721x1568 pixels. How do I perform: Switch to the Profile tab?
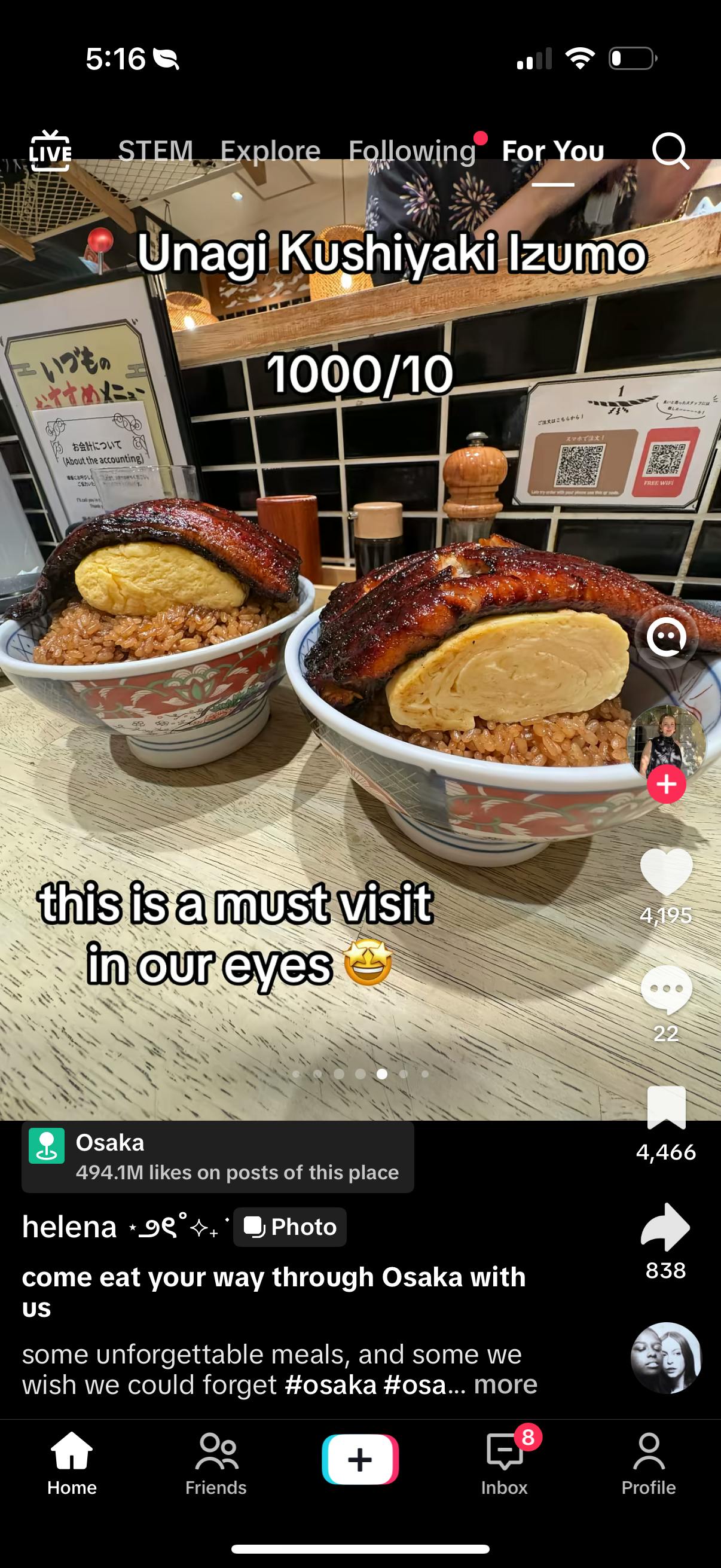649,1464
